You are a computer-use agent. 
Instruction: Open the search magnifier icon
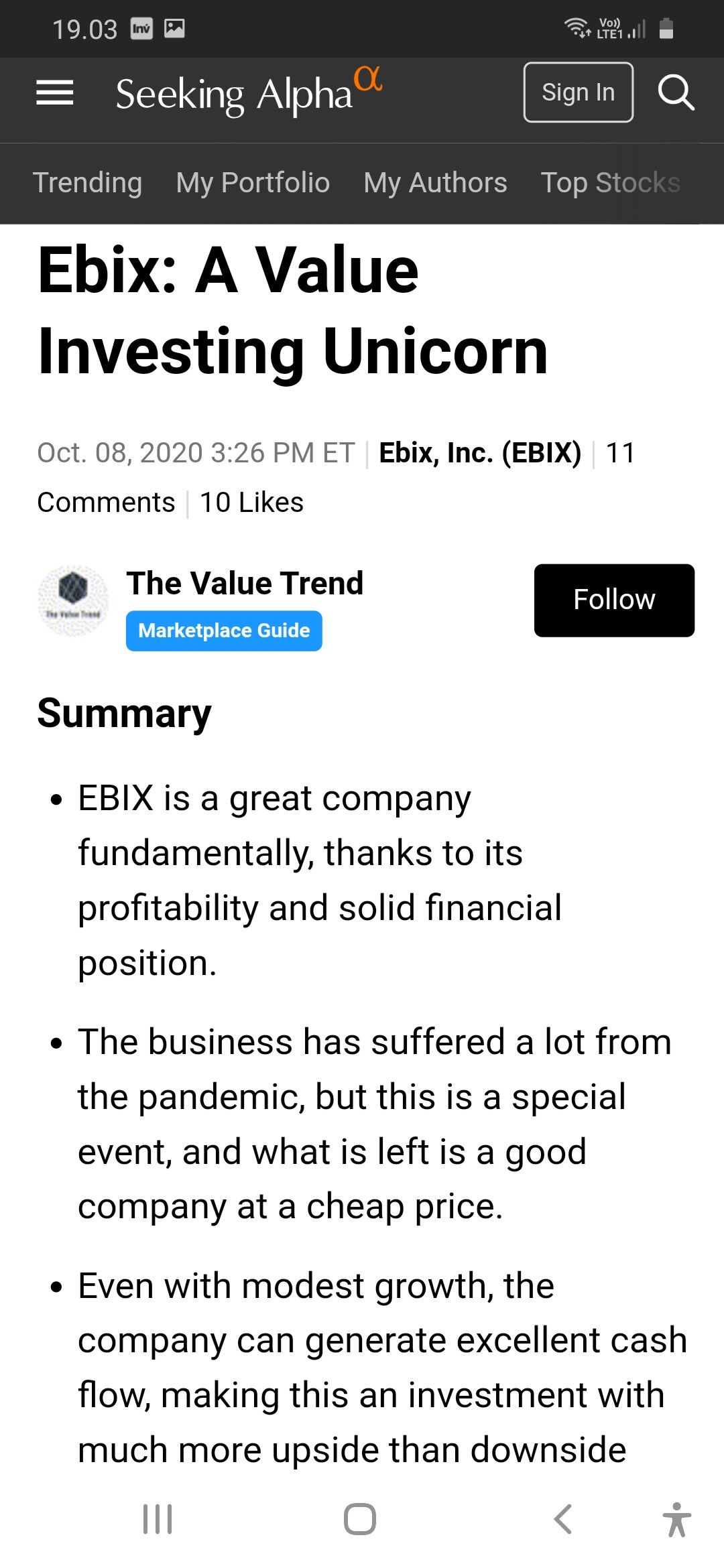[x=675, y=92]
